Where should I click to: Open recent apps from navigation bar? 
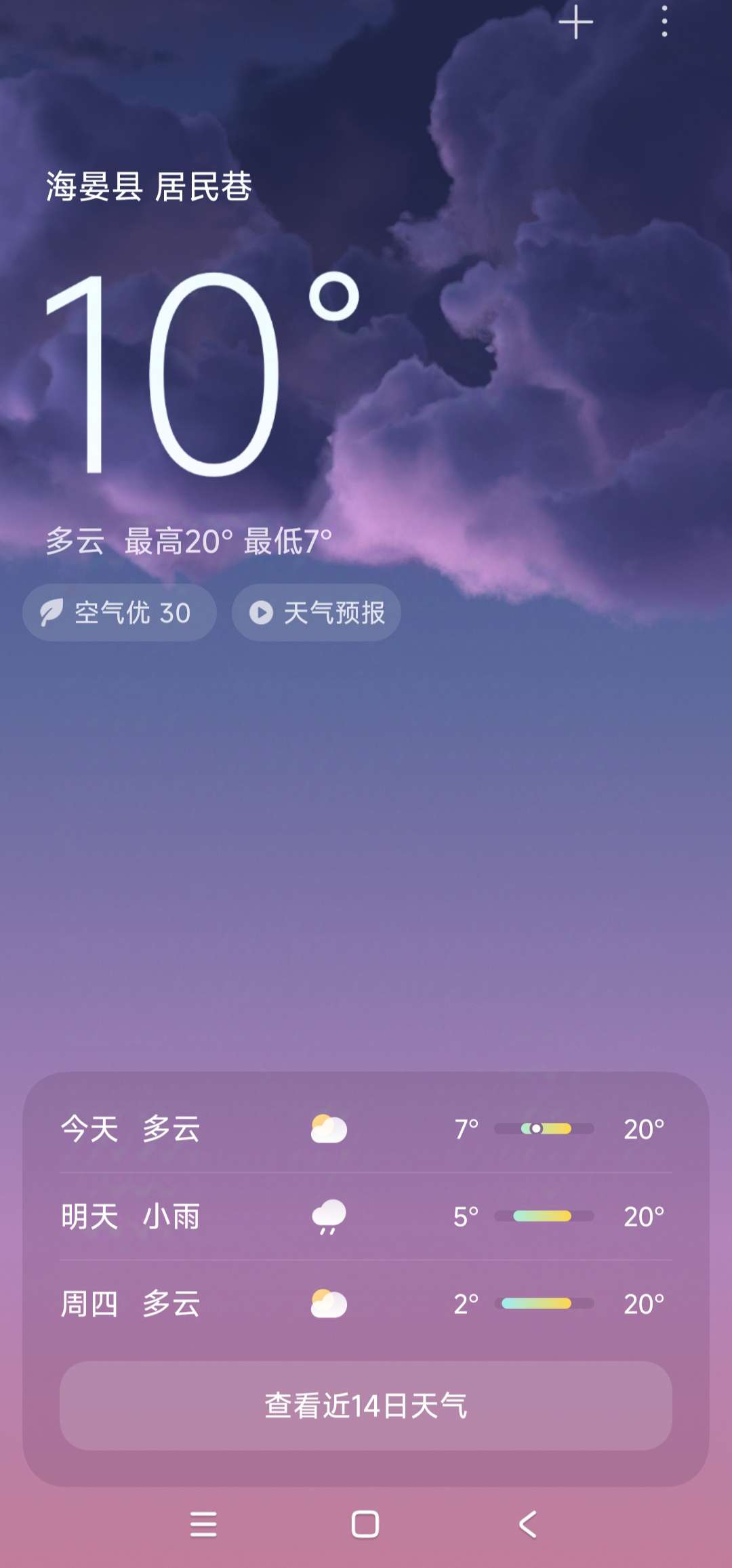coord(203,1524)
